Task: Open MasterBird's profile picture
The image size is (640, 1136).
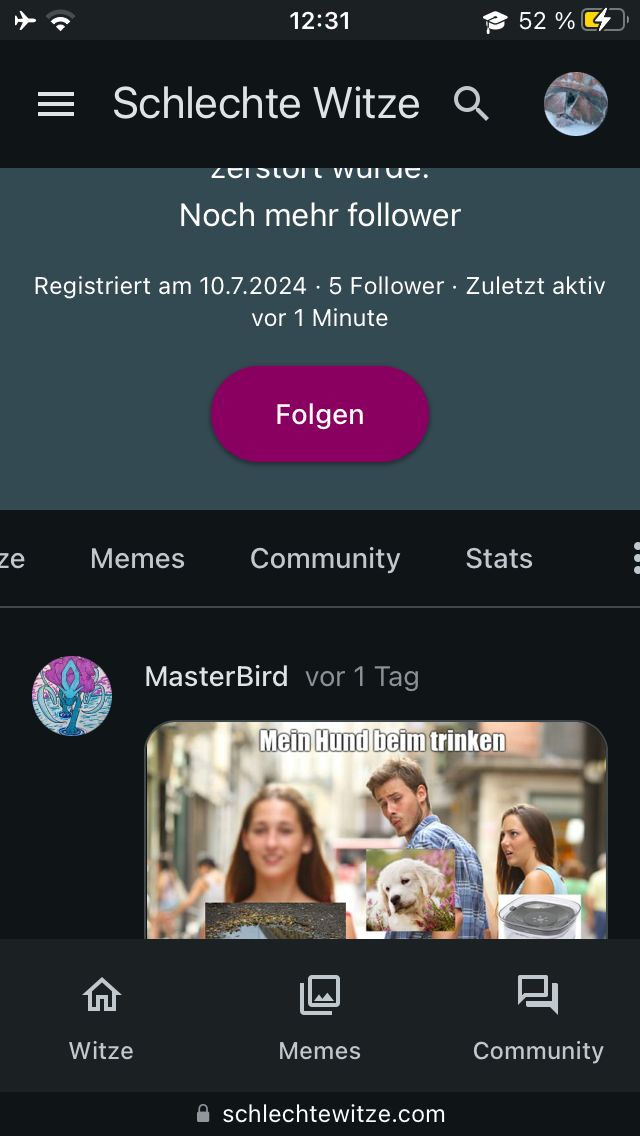Action: (x=72, y=696)
